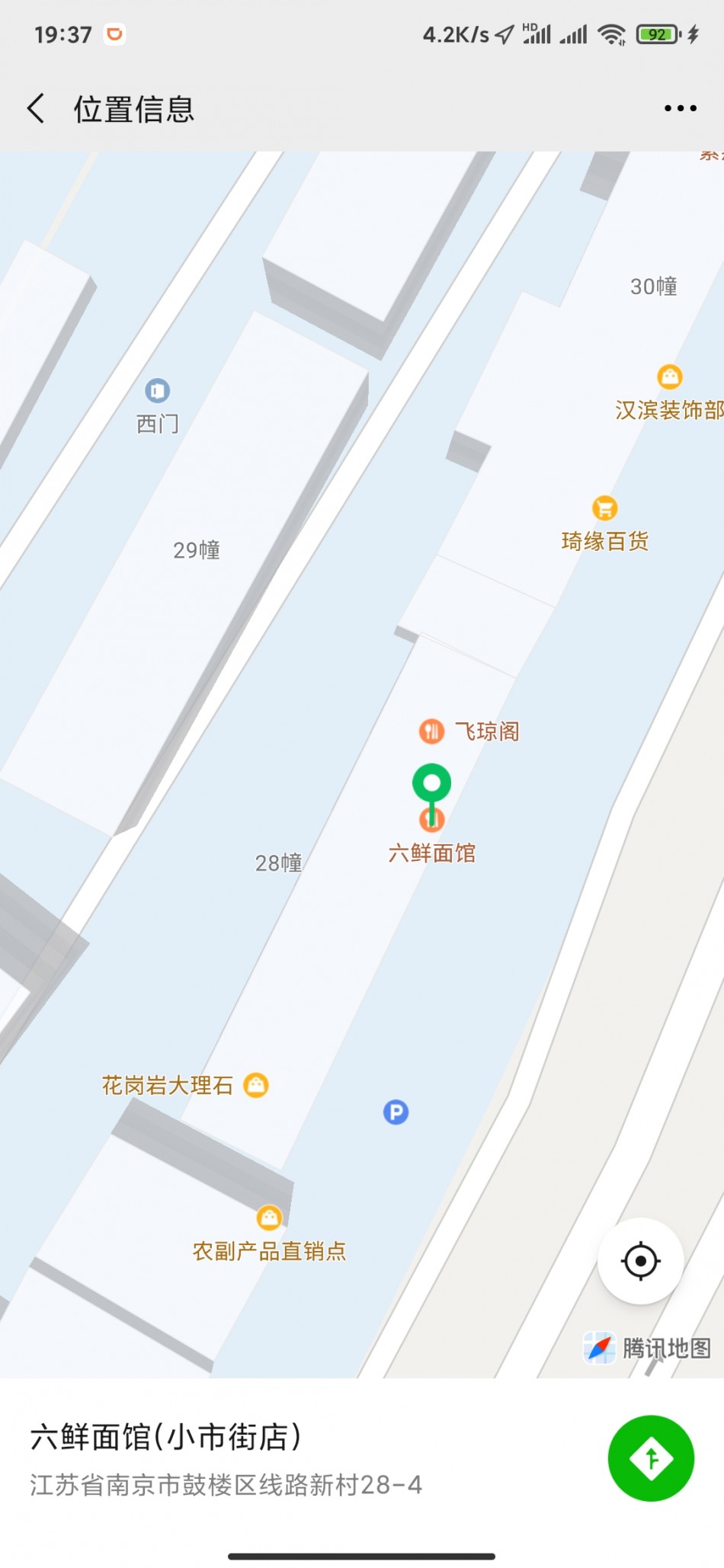Tap the blue parking marker
Viewport: 724px width, 1568px height.
pos(396,1112)
